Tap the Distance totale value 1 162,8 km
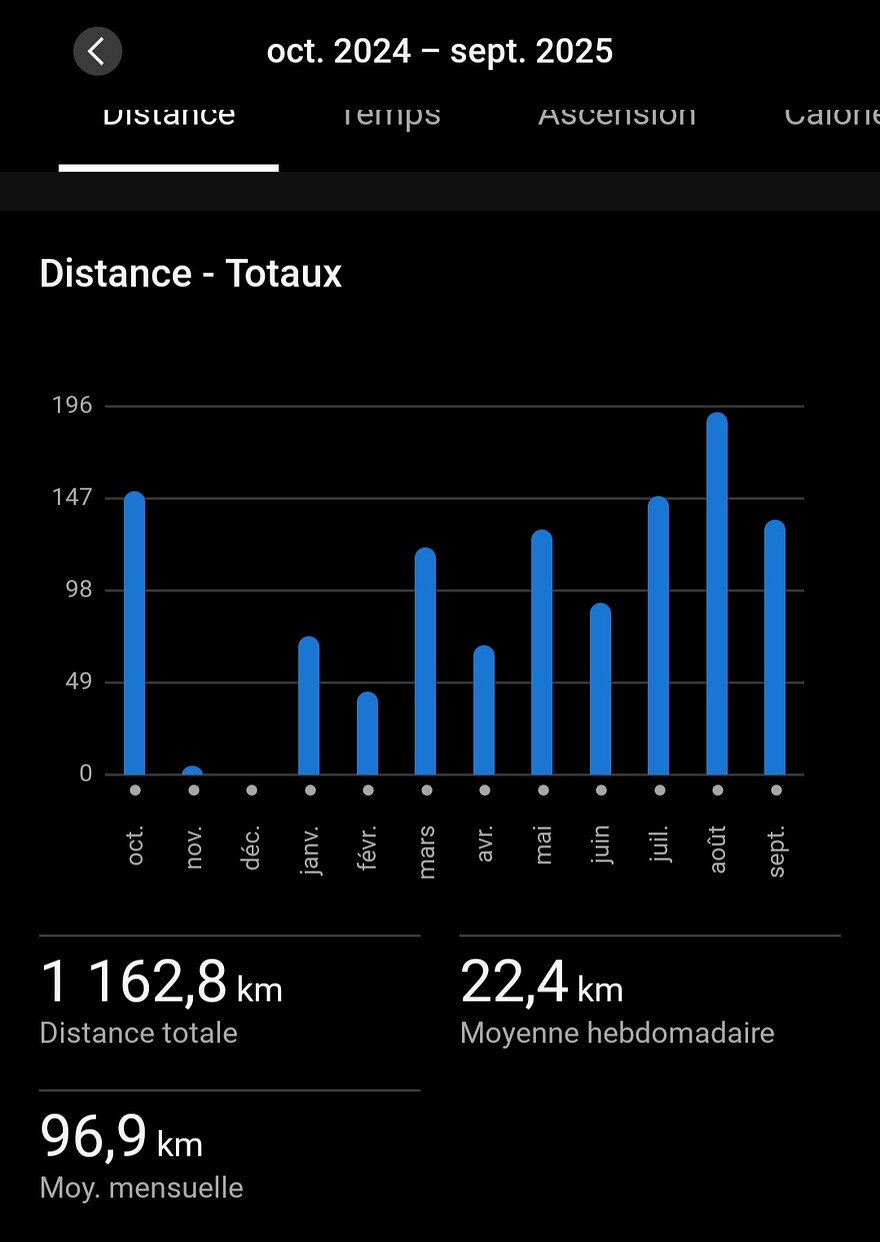The image size is (880, 1242). (160, 983)
